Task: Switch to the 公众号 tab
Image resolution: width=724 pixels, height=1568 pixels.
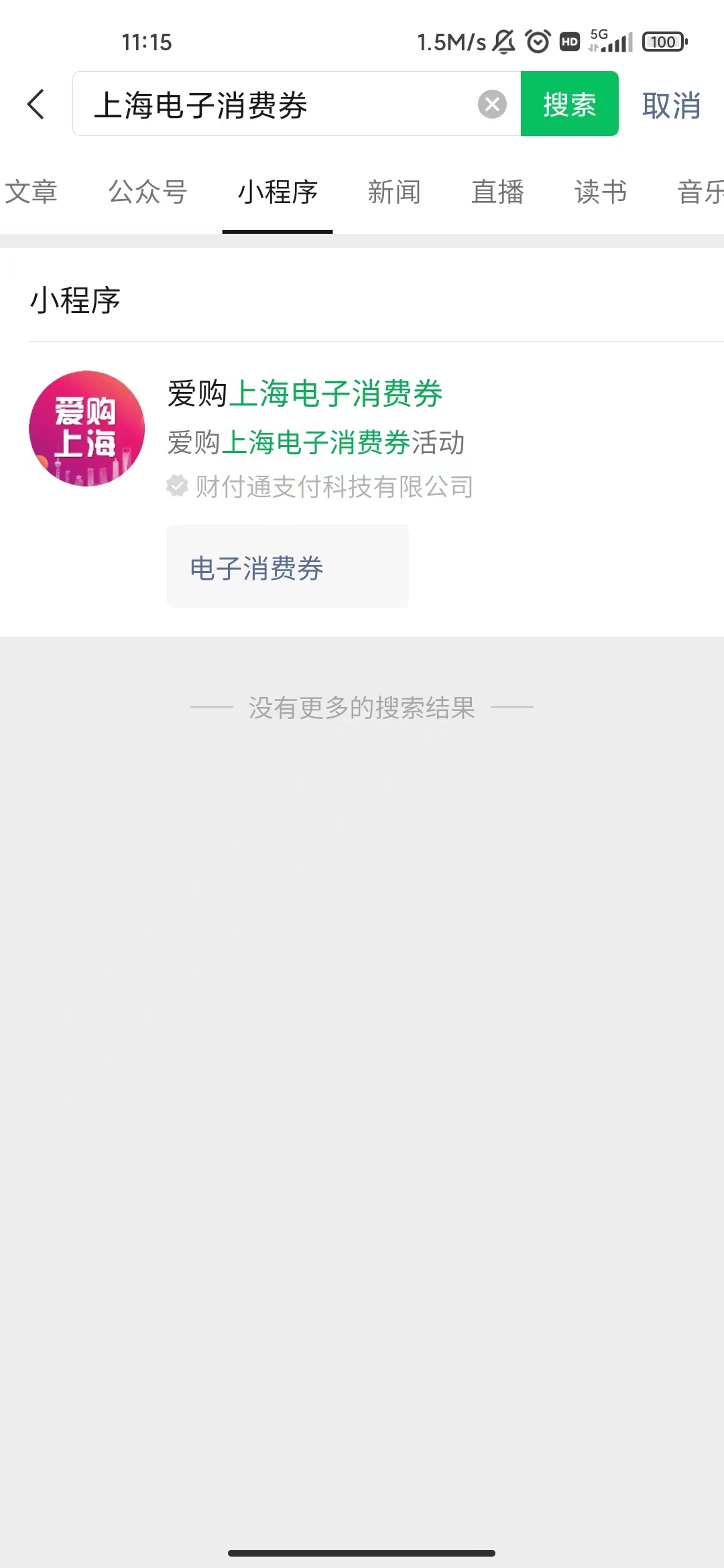Action: [148, 192]
